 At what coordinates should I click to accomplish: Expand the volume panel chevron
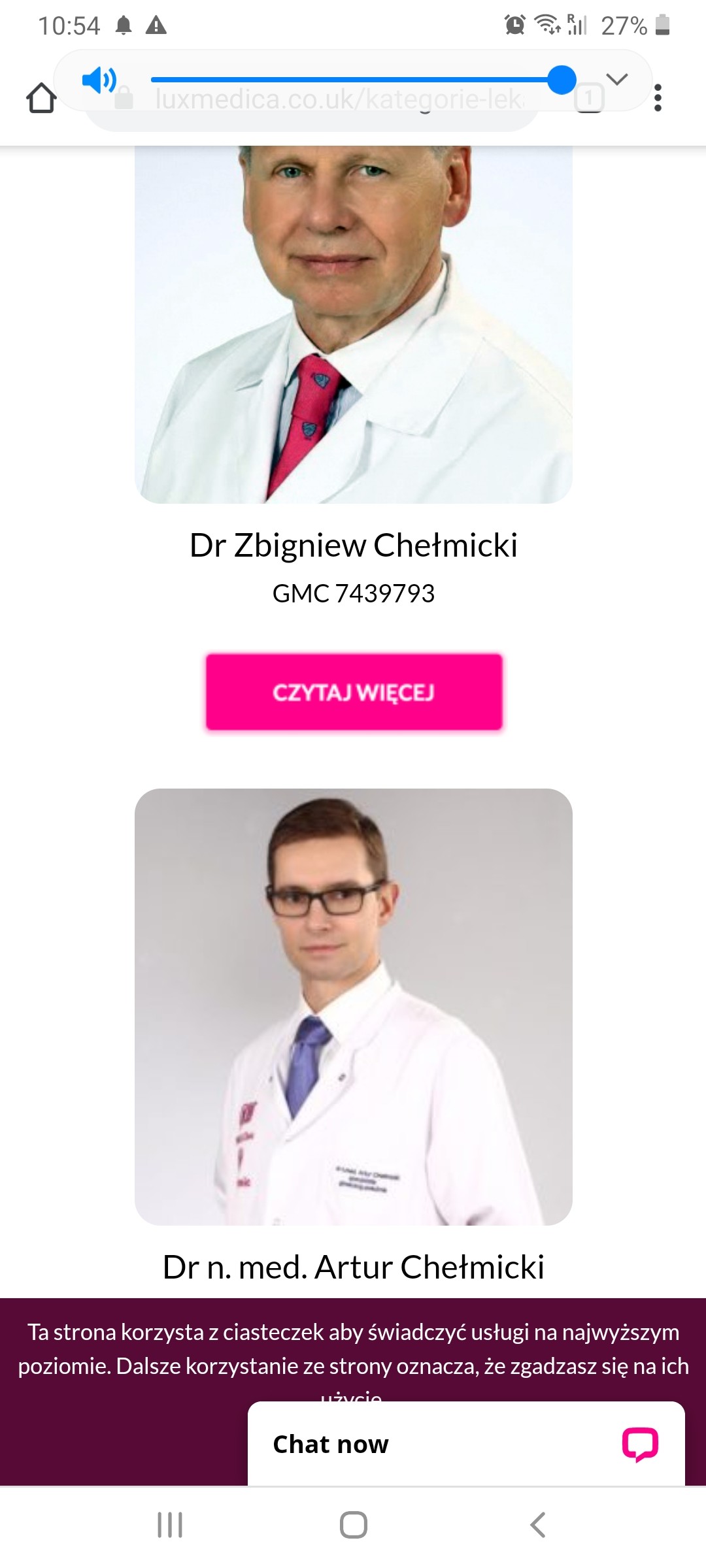coord(616,80)
